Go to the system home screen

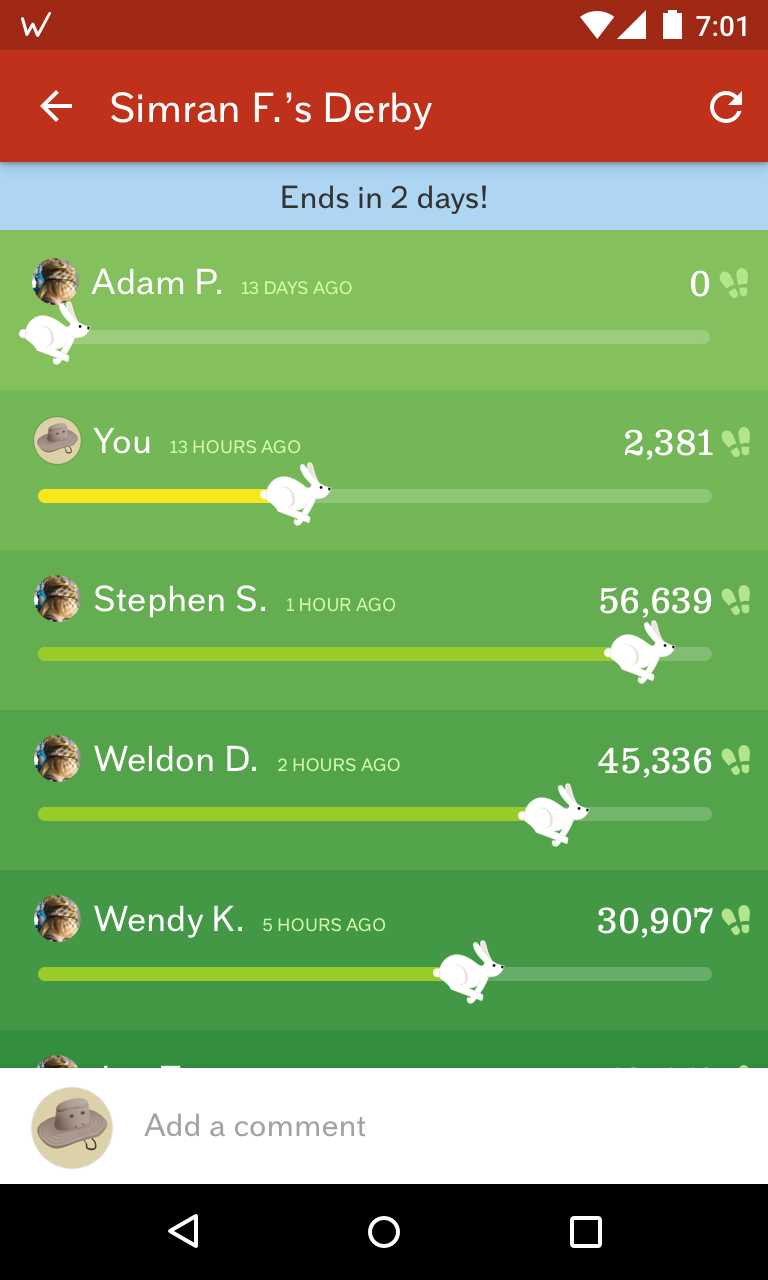[x=384, y=1232]
